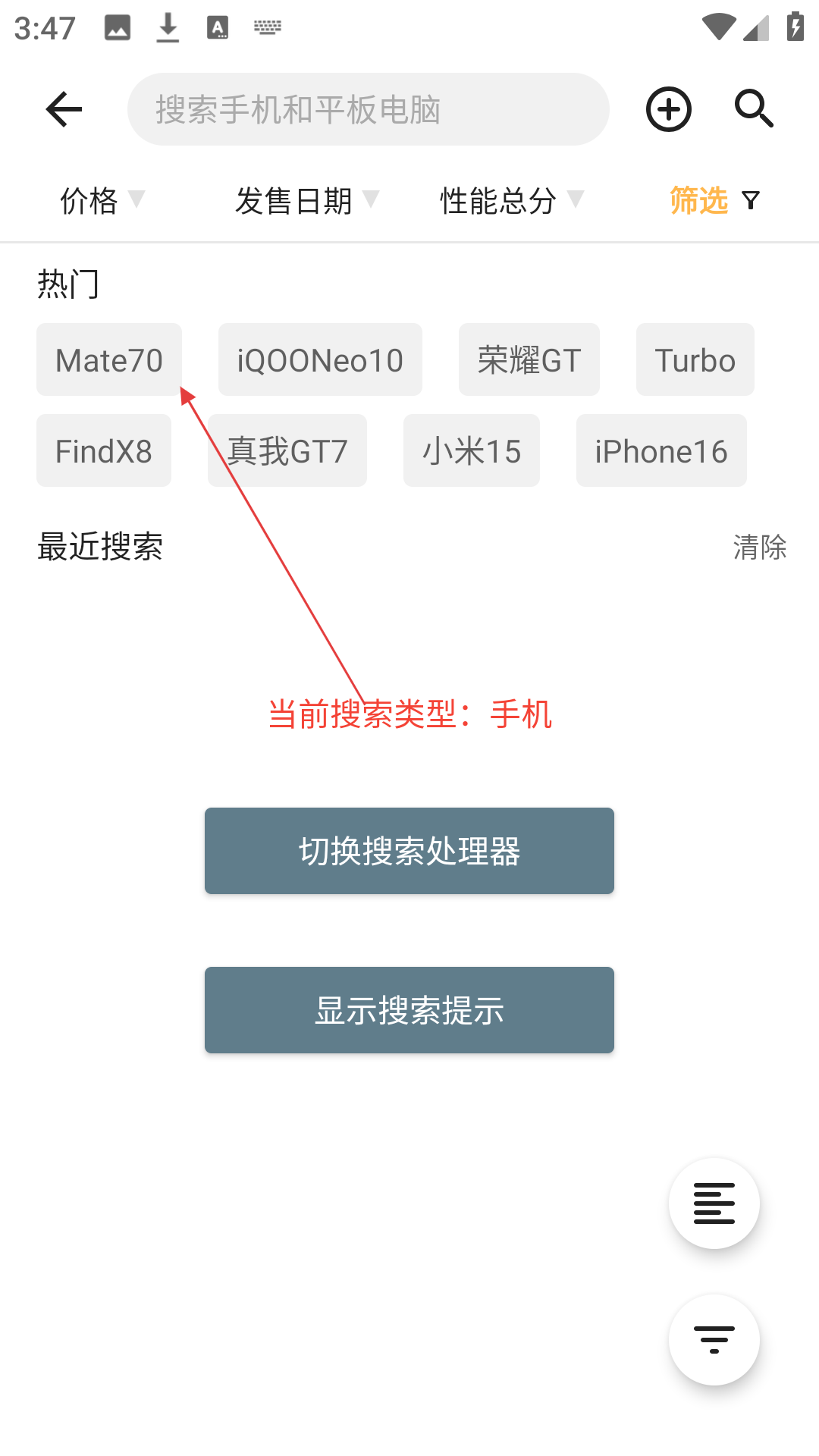Viewport: 819px width, 1456px height.
Task: Tap the circled plus icon
Action: pyautogui.click(x=669, y=109)
